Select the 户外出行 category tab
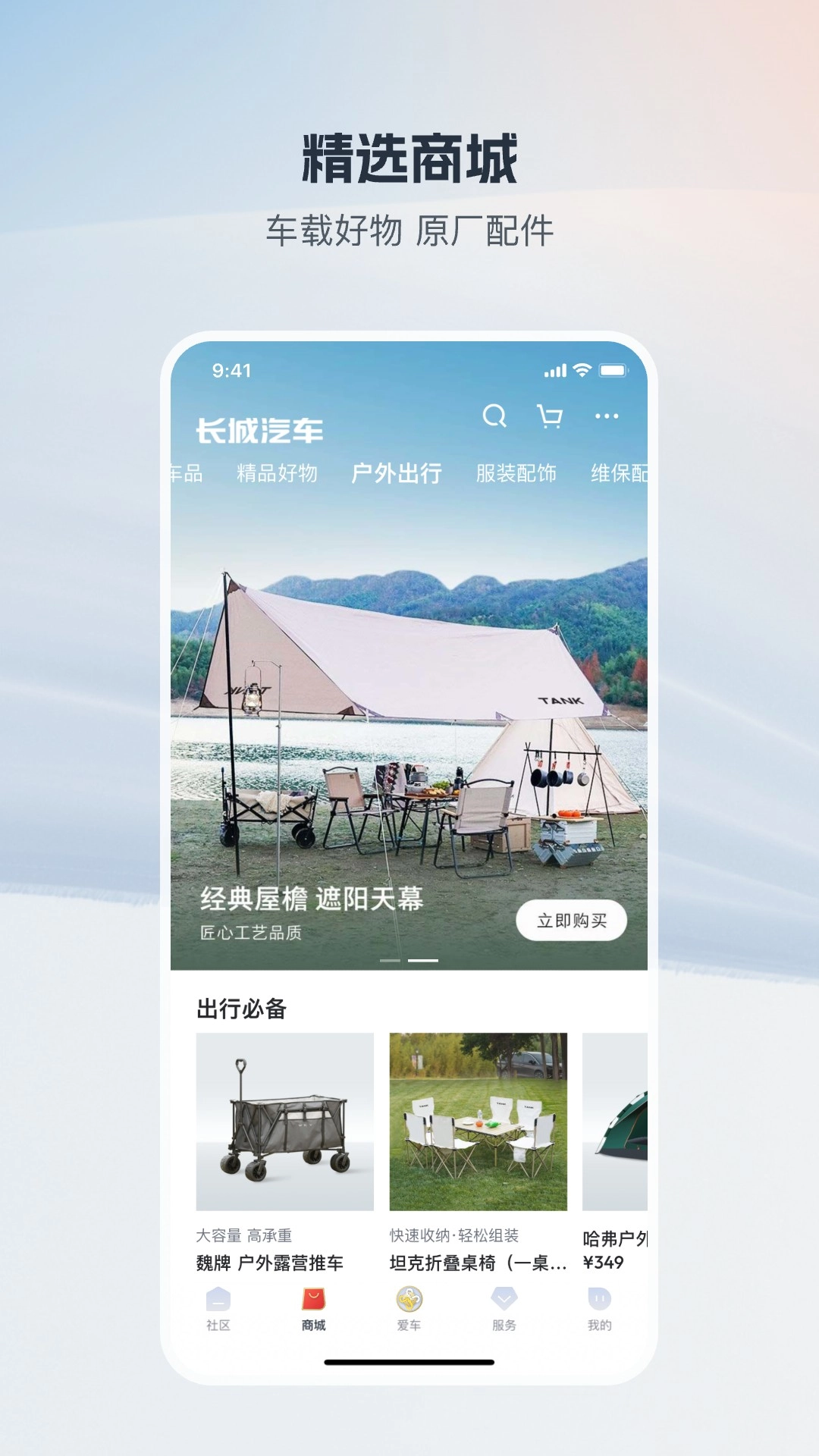Image resolution: width=819 pixels, height=1456 pixels. [397, 473]
